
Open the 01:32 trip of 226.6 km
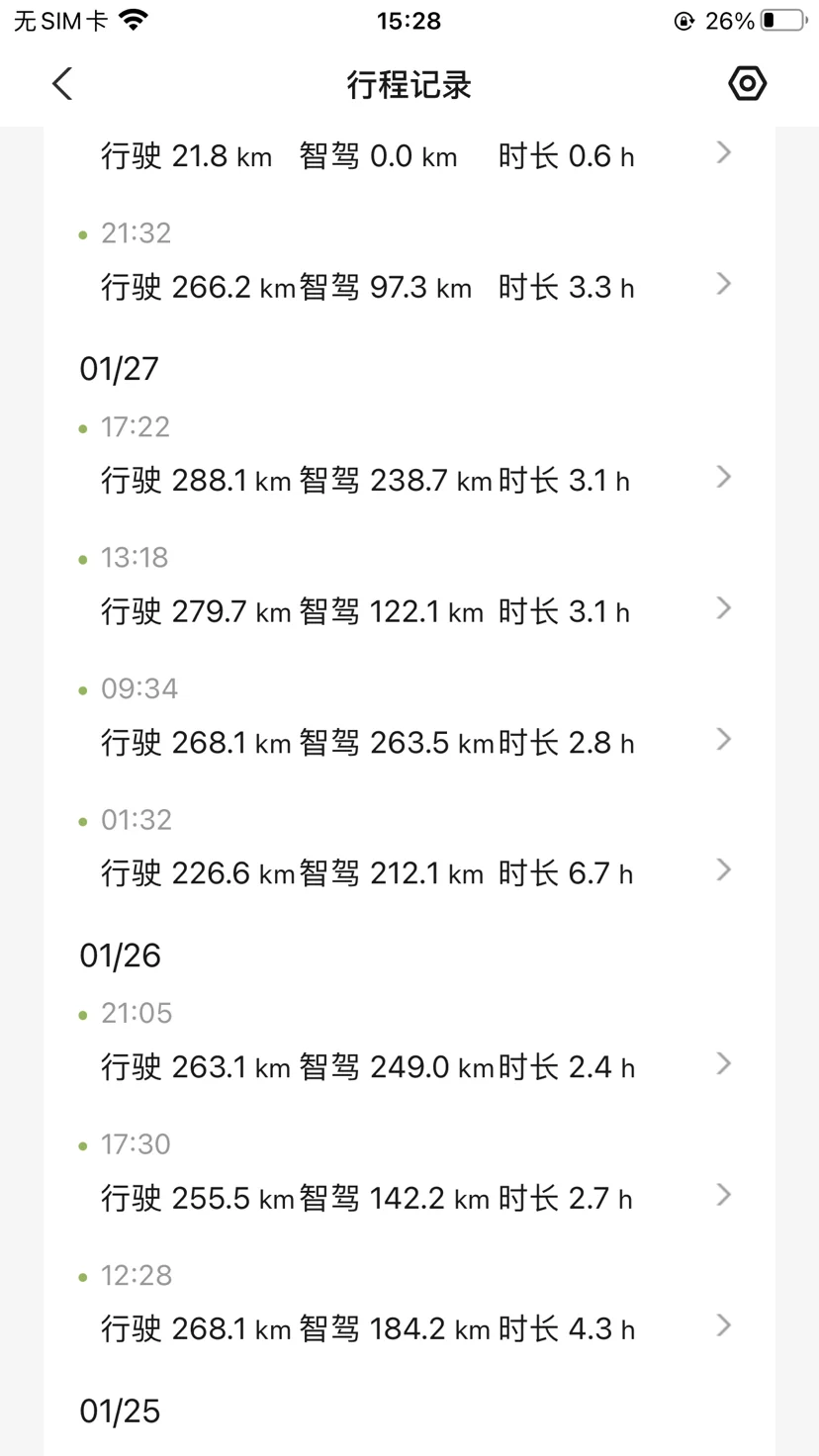[409, 849]
